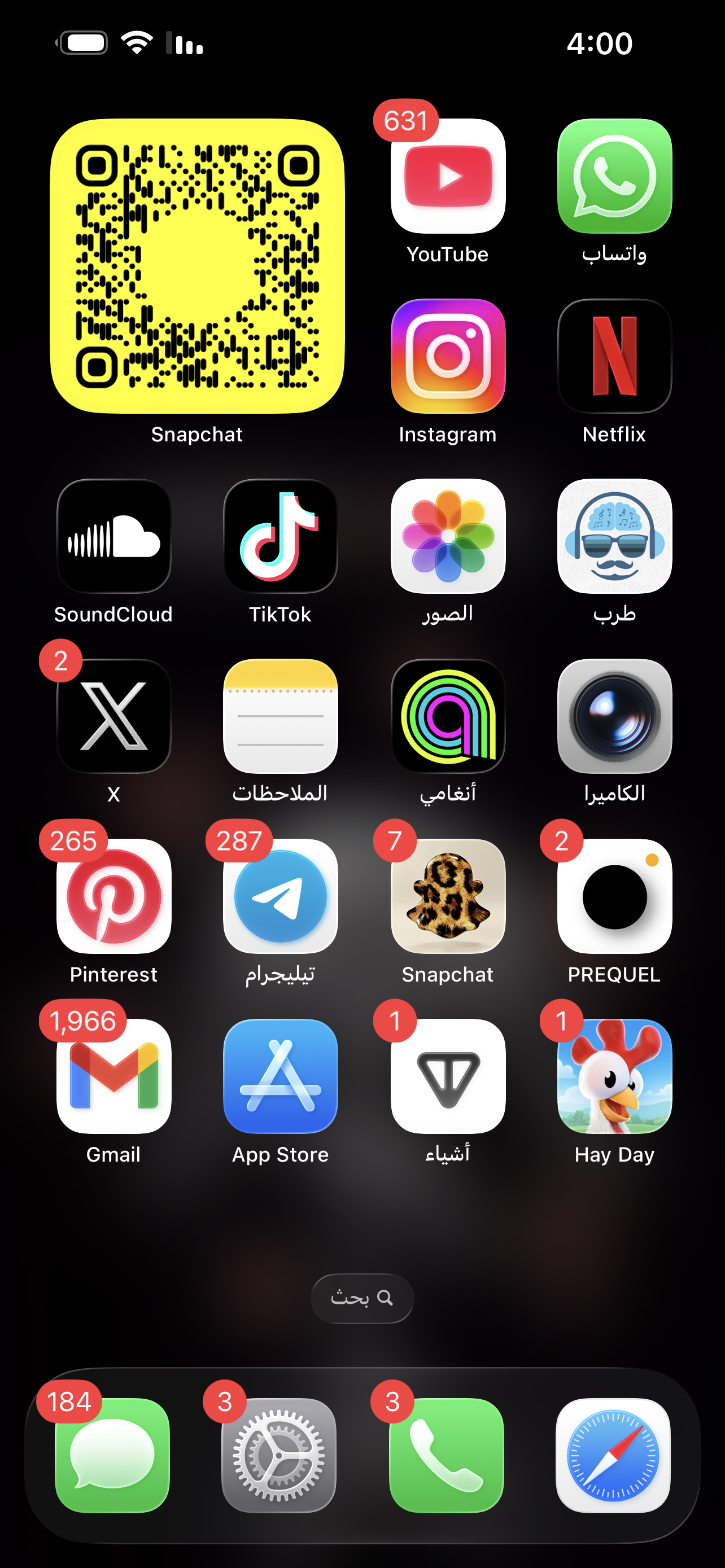Open the X app
Screen dimensions: 725x1568
pos(114,716)
